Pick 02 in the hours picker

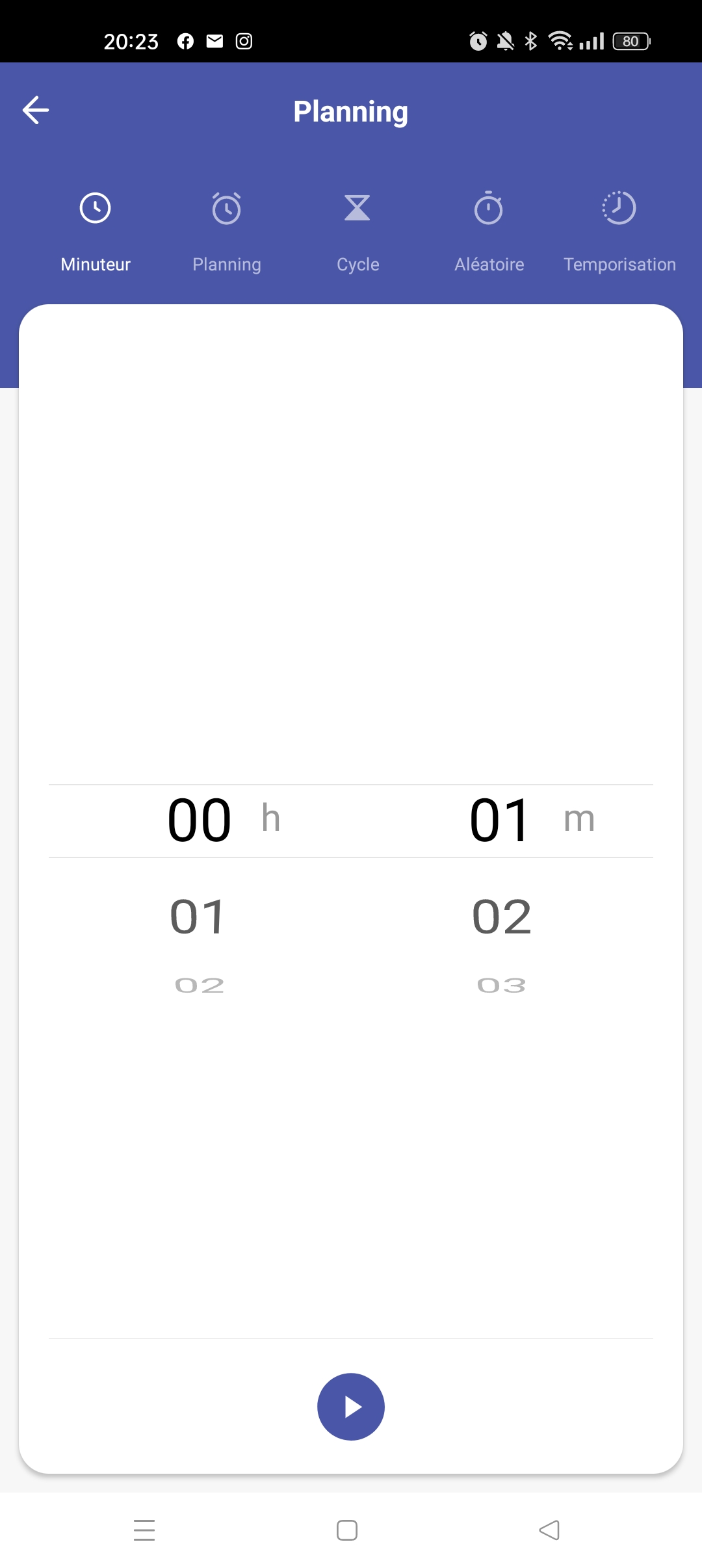pyautogui.click(x=199, y=986)
